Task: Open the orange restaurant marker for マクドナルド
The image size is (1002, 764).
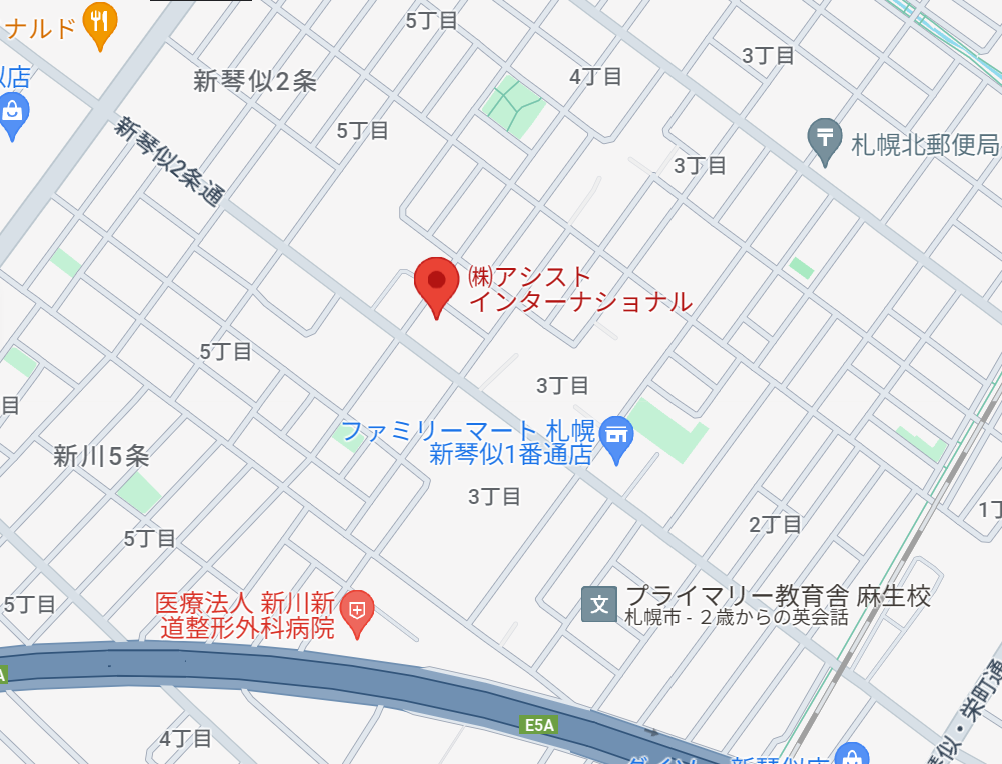Action: click(98, 21)
